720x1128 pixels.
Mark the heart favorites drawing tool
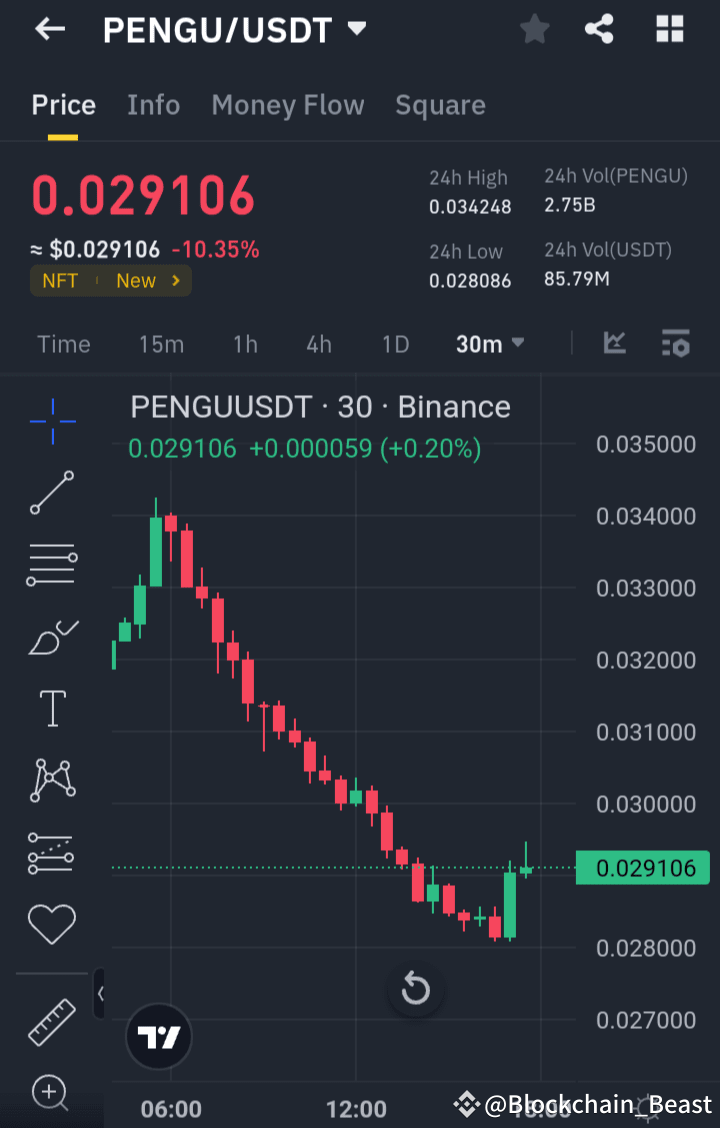(50, 925)
